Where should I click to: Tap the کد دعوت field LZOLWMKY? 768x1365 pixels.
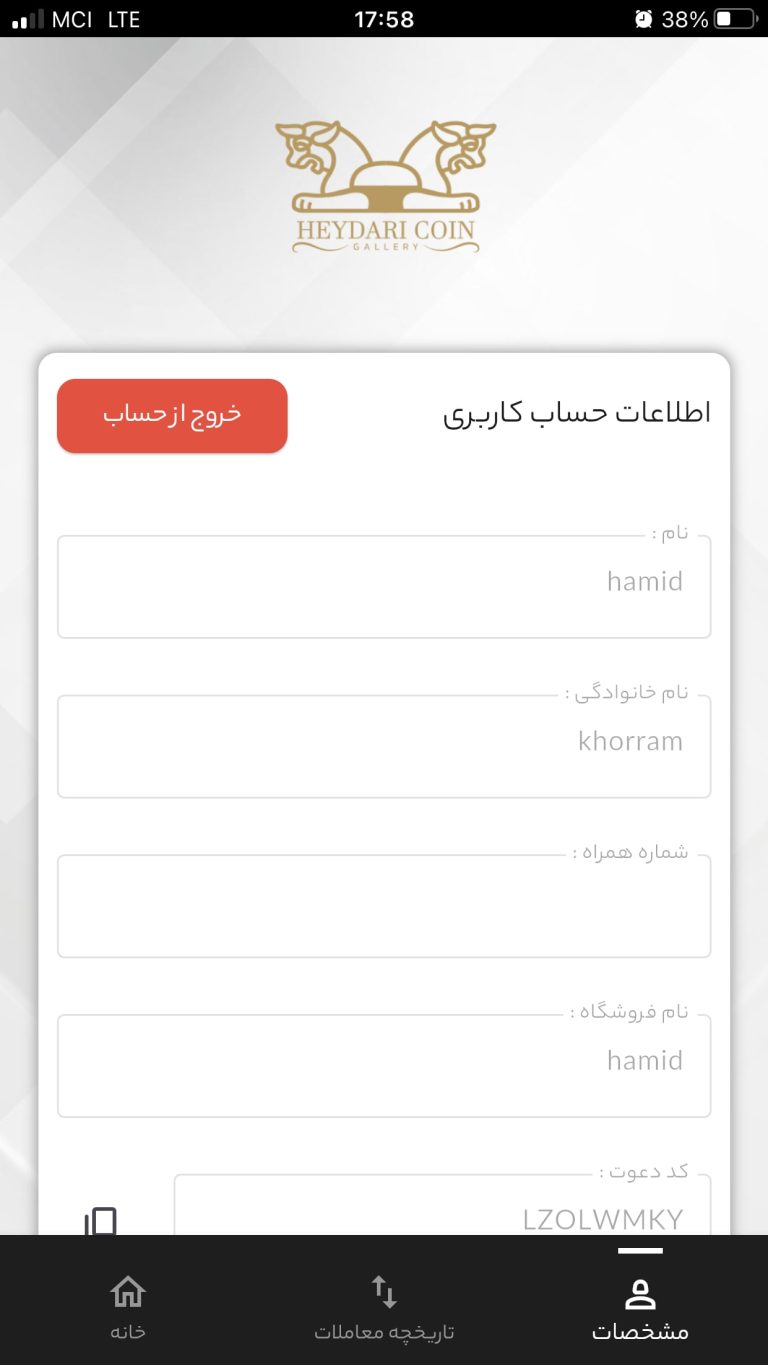pyautogui.click(x=442, y=1212)
